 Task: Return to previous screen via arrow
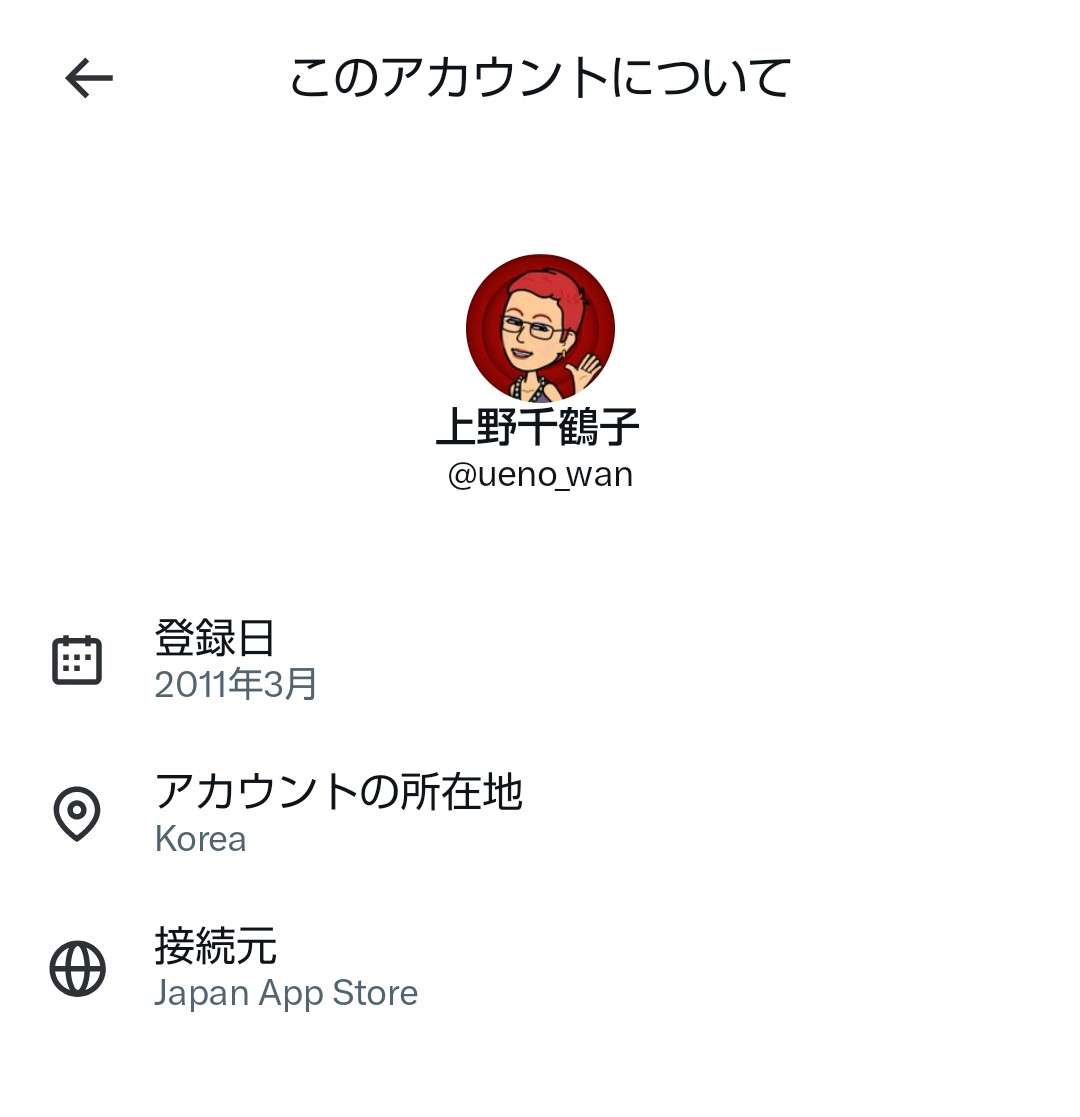click(88, 78)
